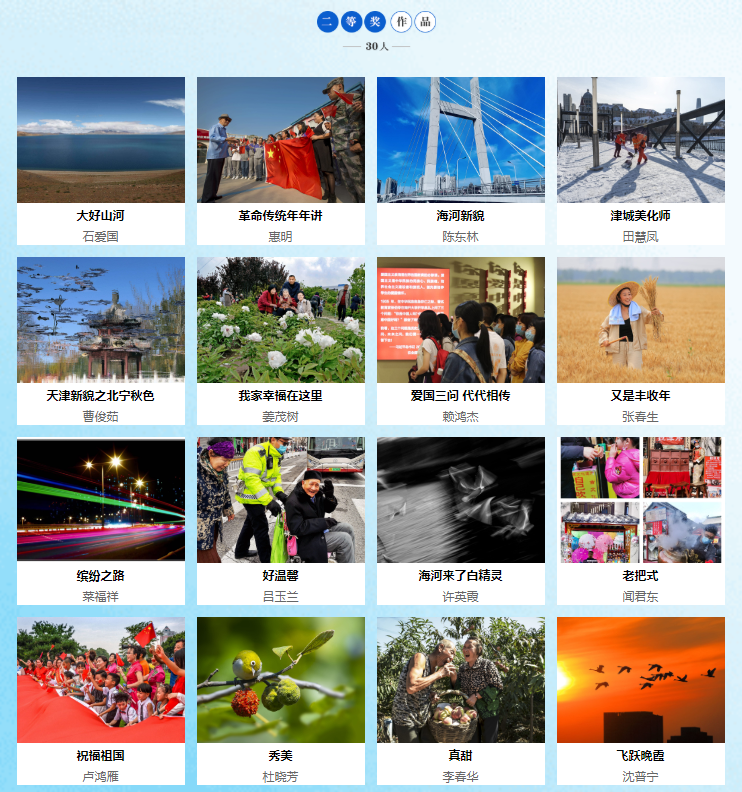
Task: Tap the 又是丰收年 wheat field photo
Action: pyautogui.click(x=641, y=320)
